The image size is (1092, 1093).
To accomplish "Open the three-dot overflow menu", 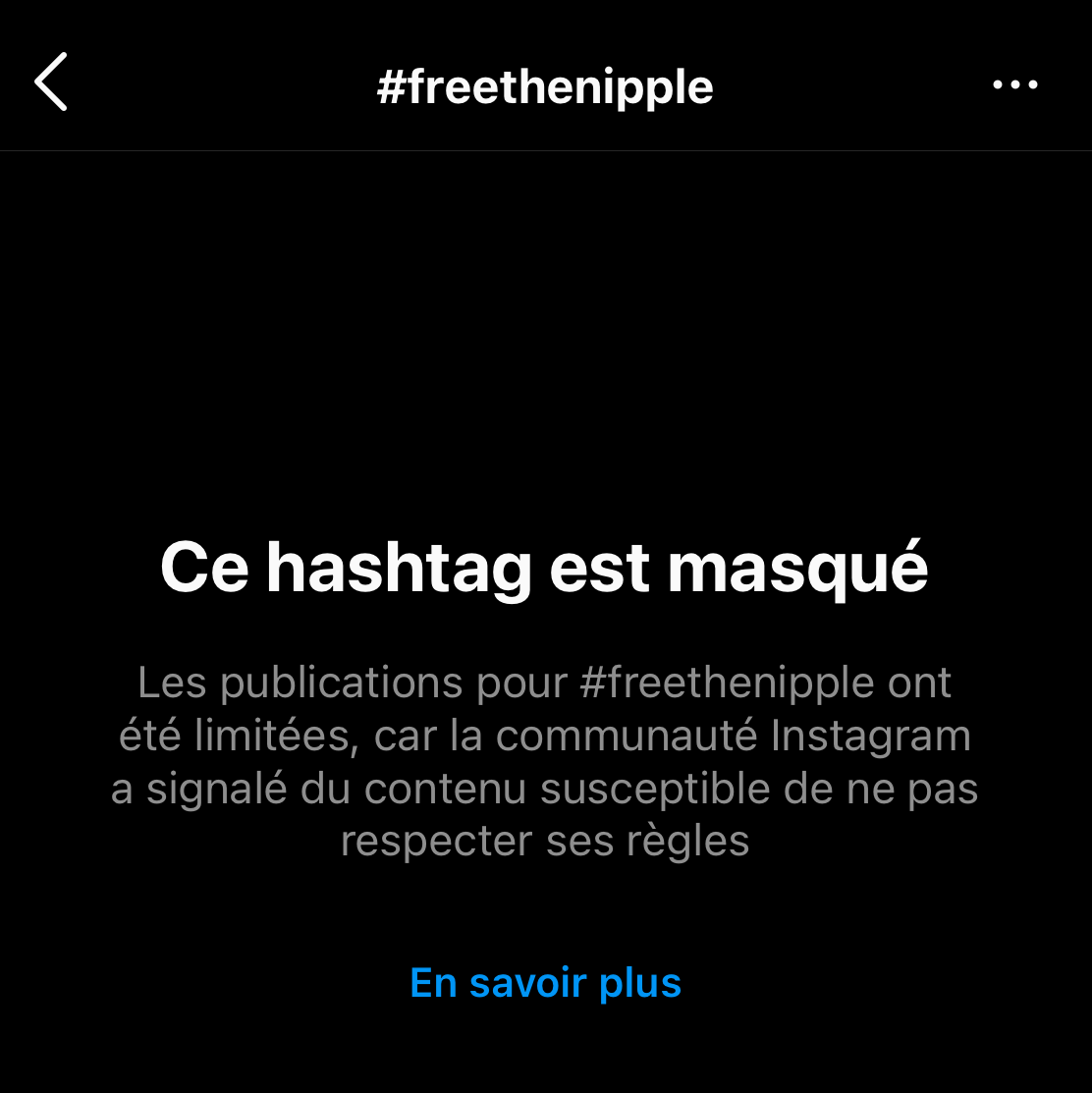I will point(1015,85).
